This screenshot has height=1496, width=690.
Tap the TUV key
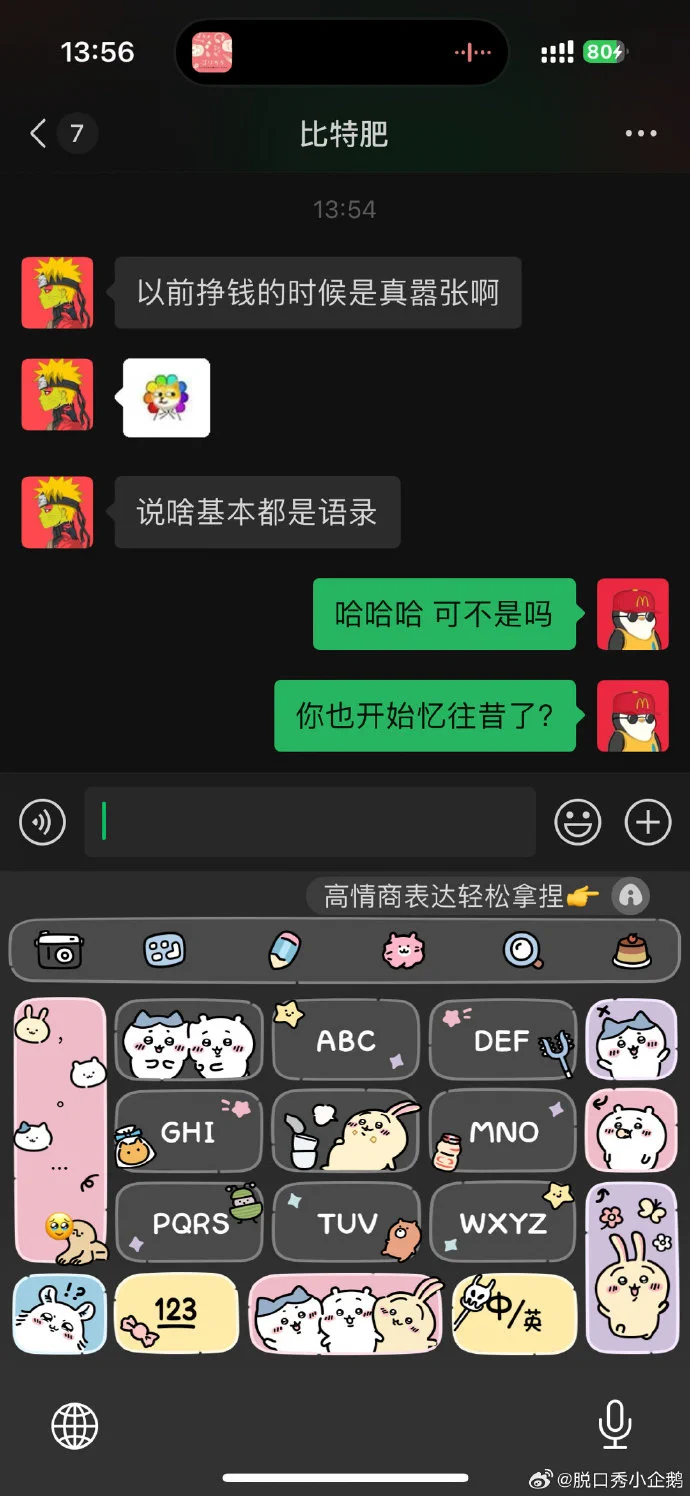345,1222
